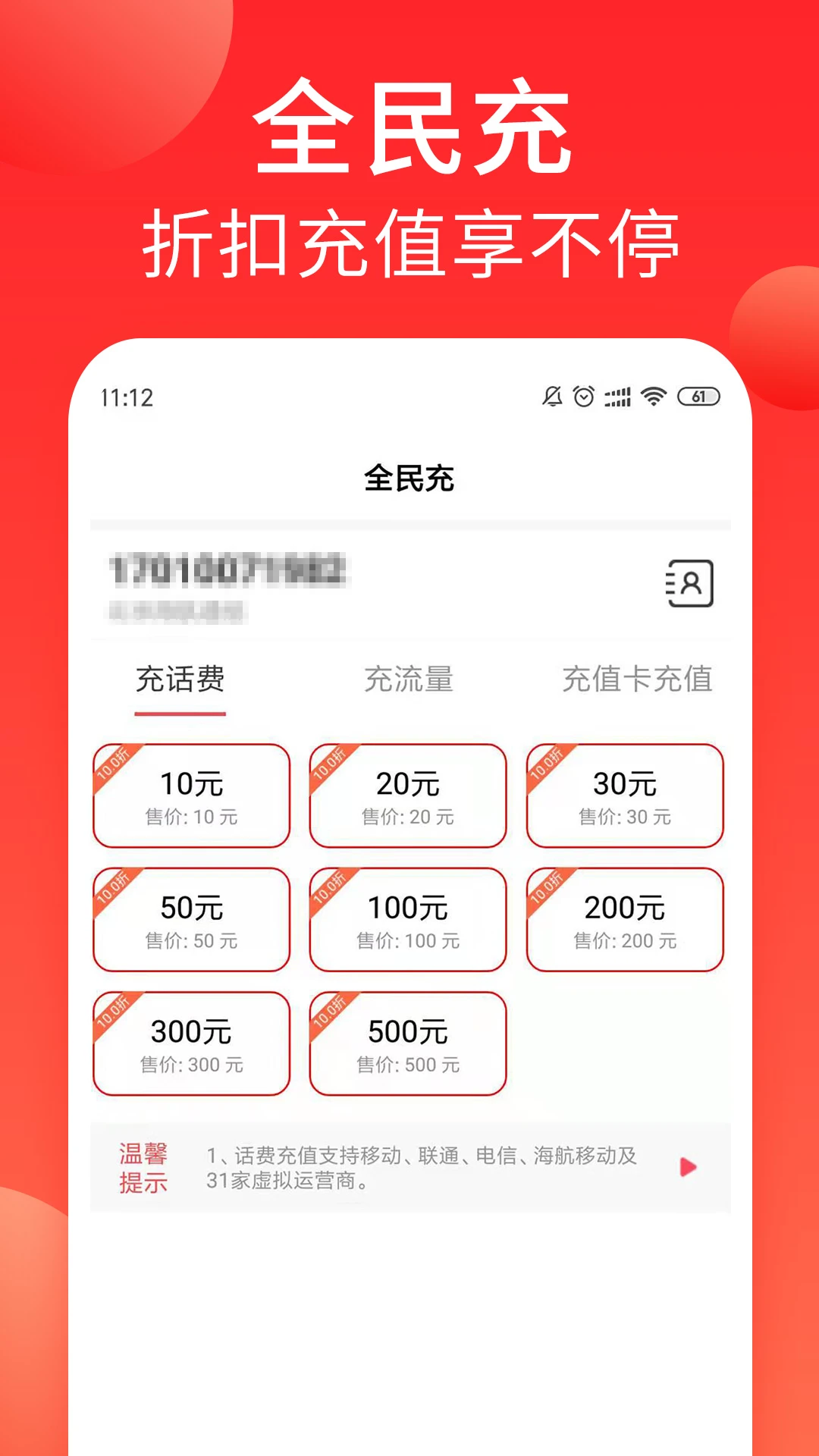This screenshot has width=819, height=1456.
Task: Select the 100元 recharge option
Action: [x=407, y=918]
